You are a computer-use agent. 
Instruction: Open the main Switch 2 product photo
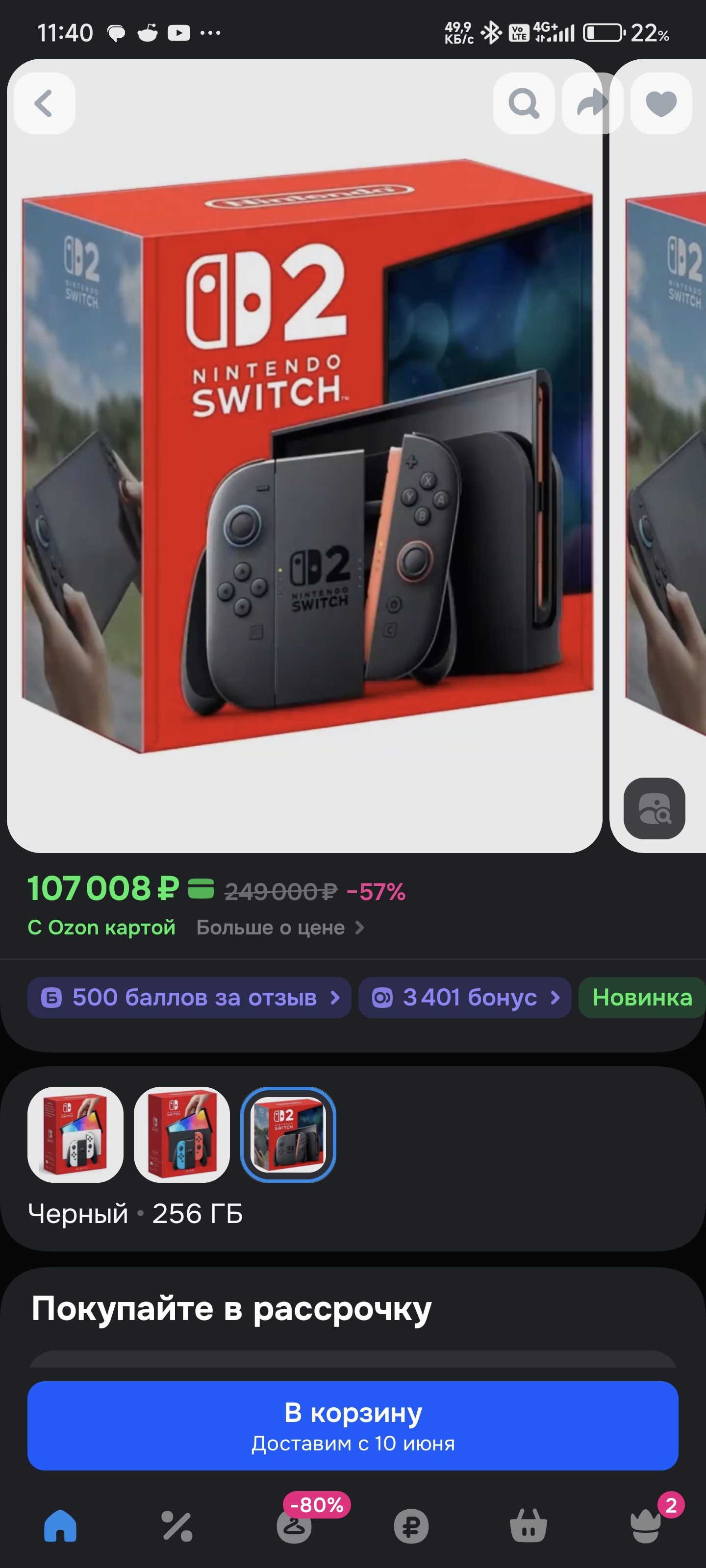(304, 457)
